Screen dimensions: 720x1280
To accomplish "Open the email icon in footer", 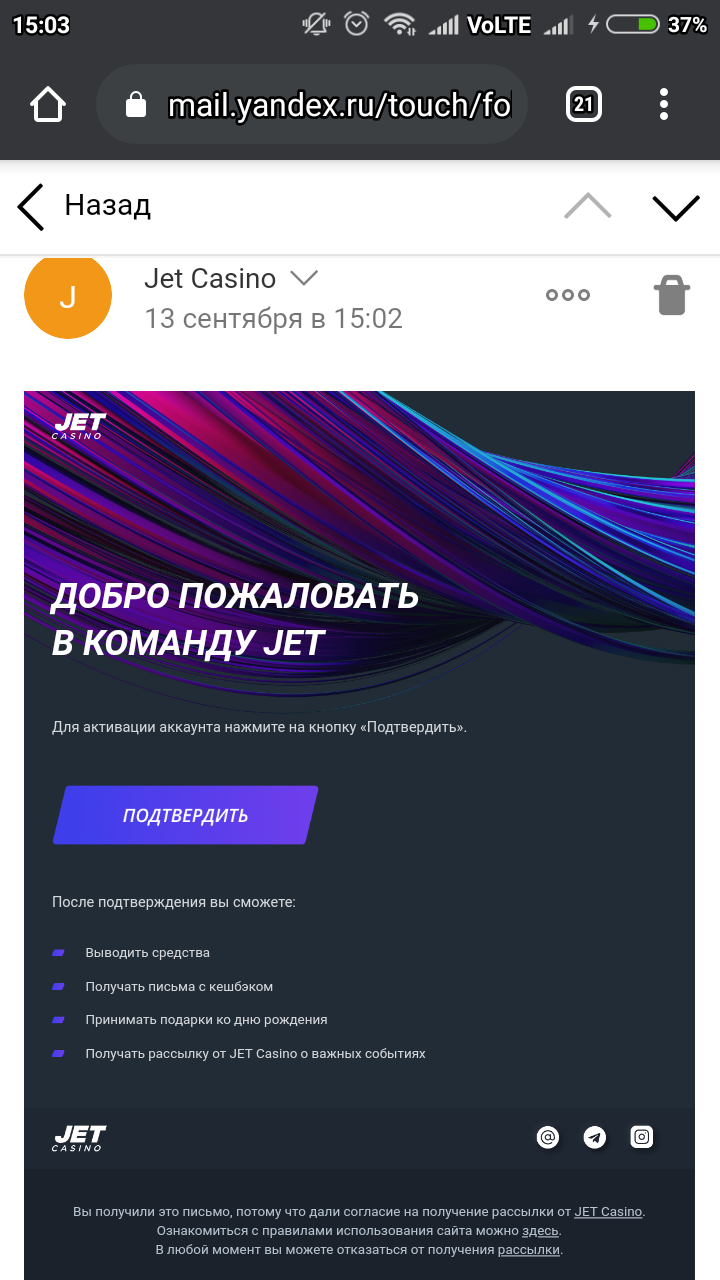I will [548, 1137].
